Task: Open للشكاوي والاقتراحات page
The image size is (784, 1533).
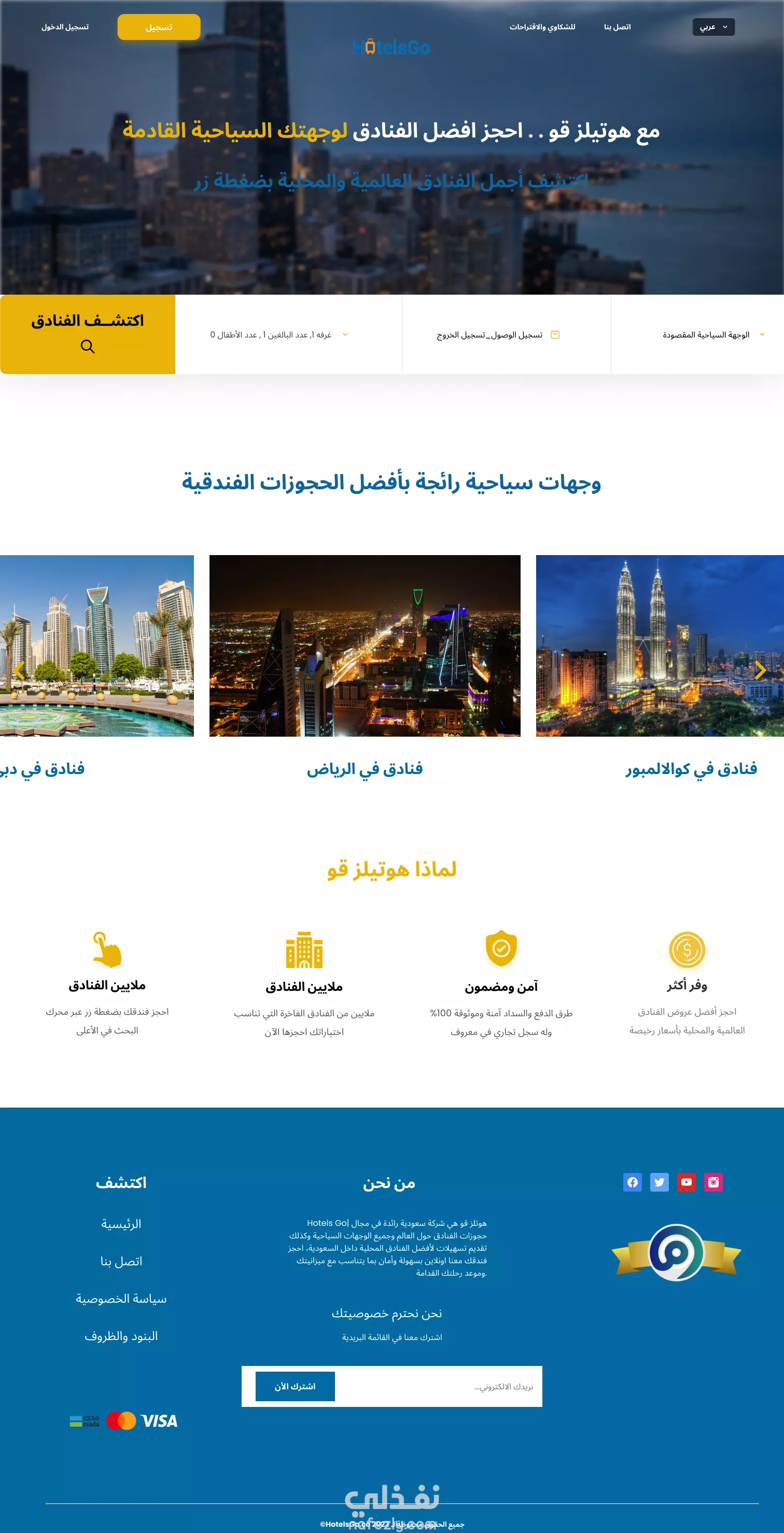Action: [x=542, y=27]
